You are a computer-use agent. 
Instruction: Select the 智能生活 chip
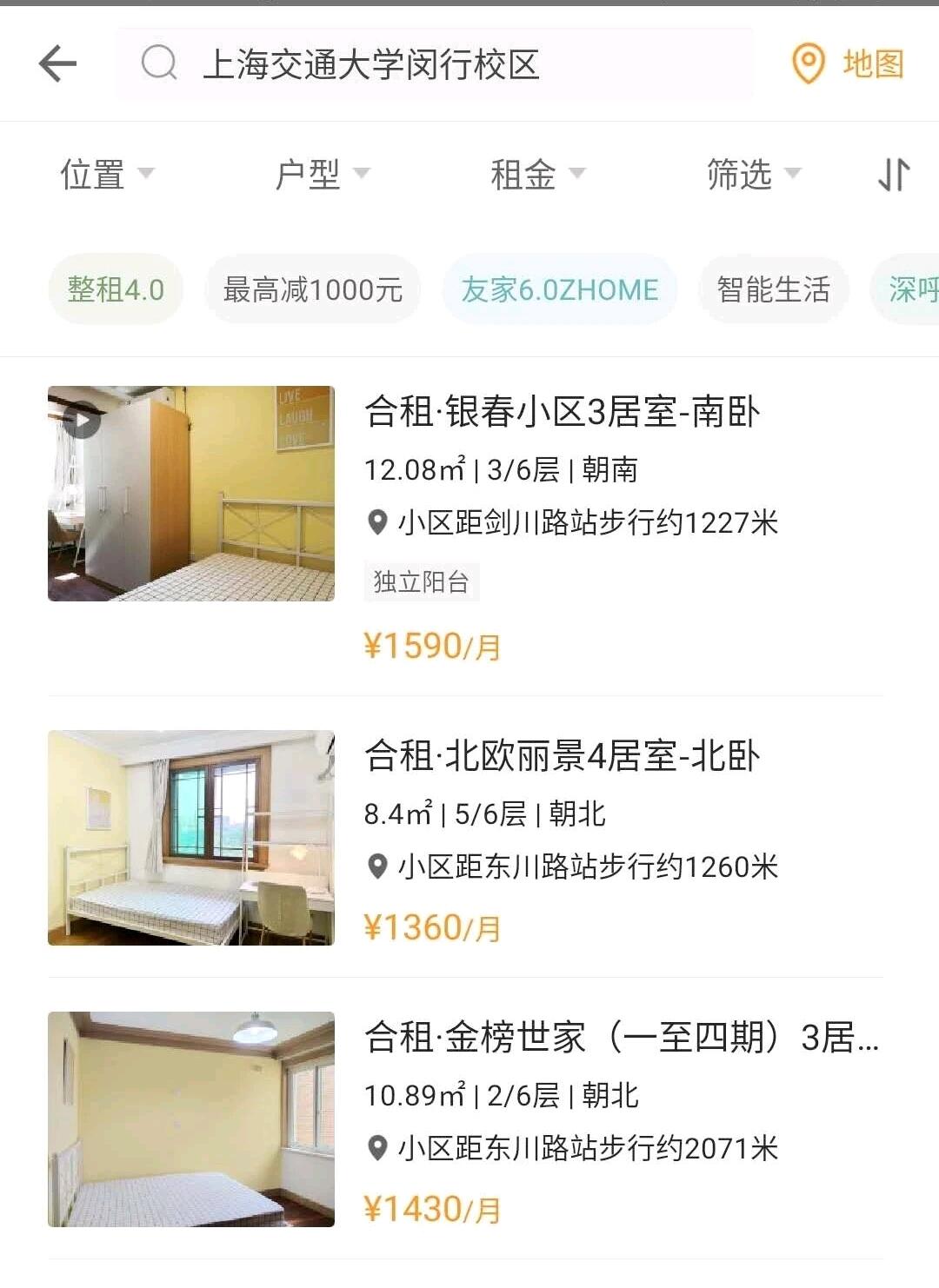click(x=774, y=289)
